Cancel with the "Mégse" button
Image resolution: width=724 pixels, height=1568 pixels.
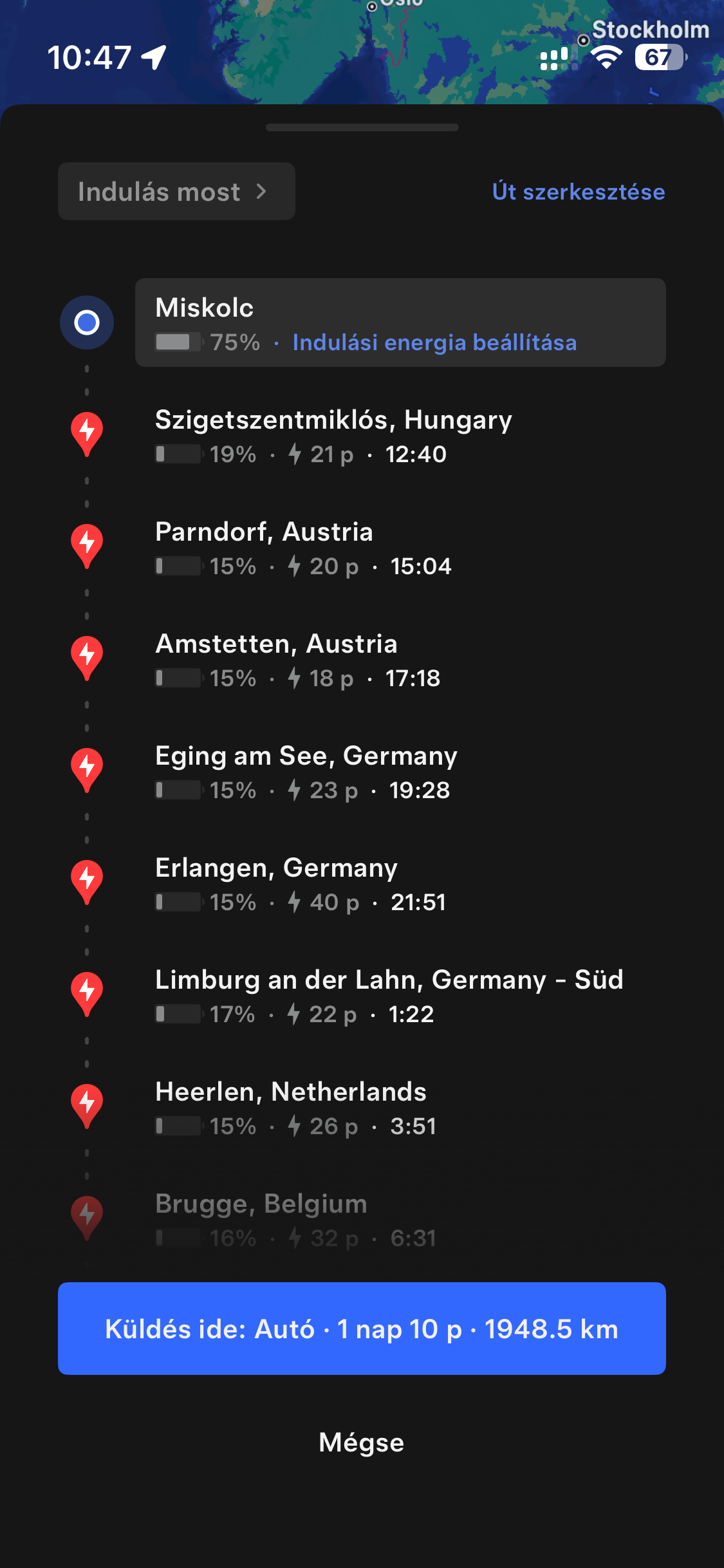click(x=362, y=1442)
